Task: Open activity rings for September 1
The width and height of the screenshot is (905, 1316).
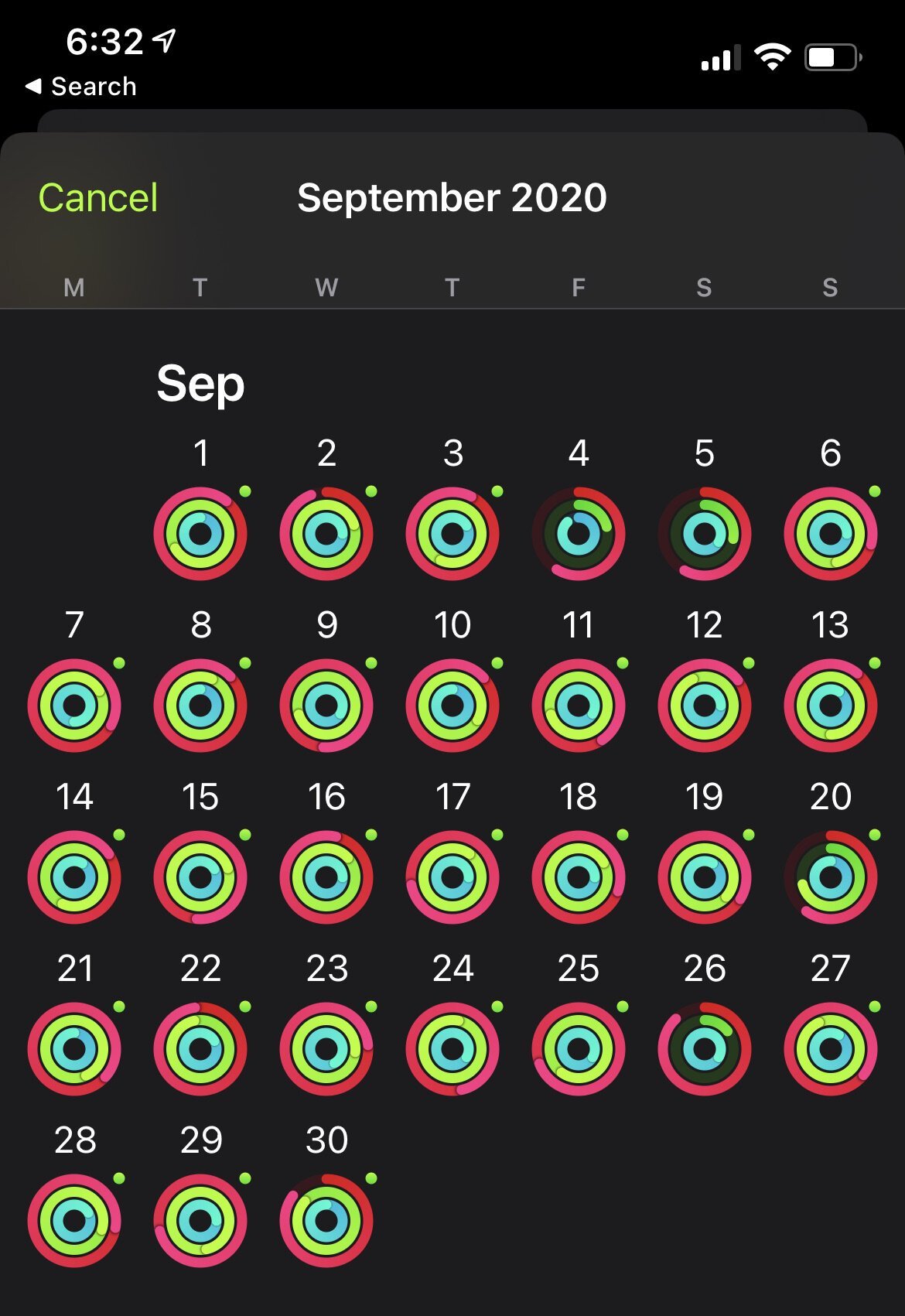Action: (200, 534)
